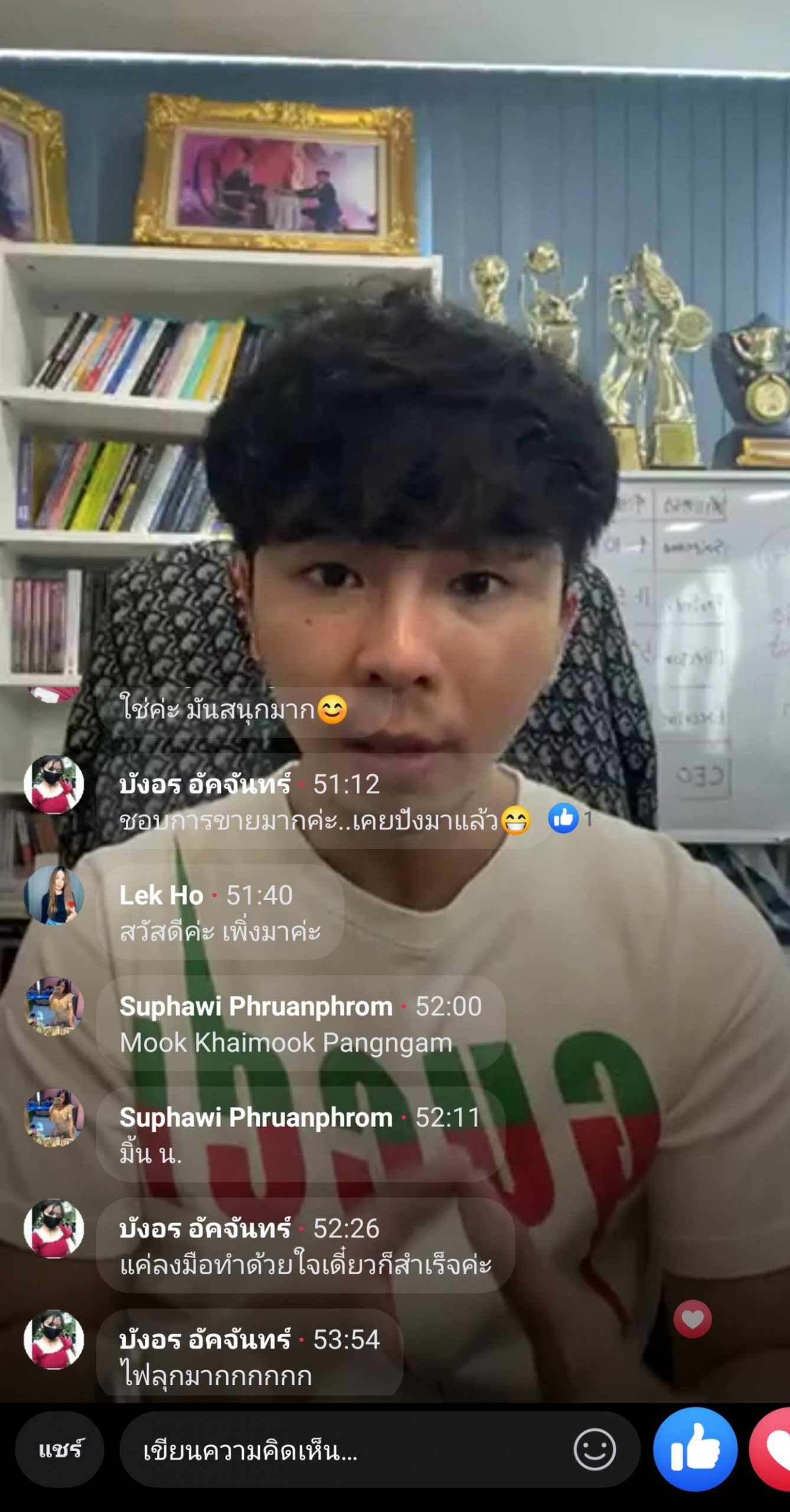Open Suphawi Phruanphrom's avatar at 52:00
This screenshot has height=1512, width=790.
click(54, 1006)
